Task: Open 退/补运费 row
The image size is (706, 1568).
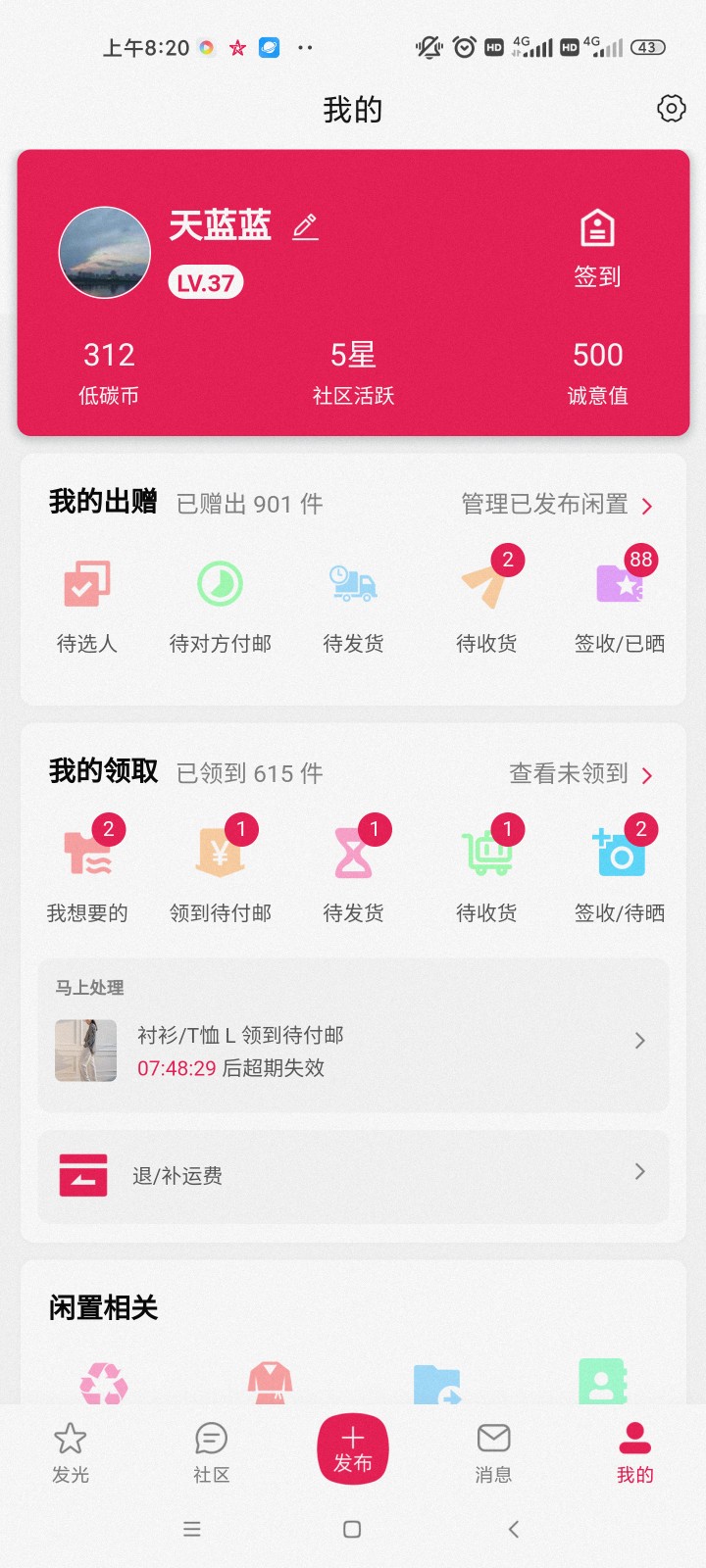Action: (353, 1175)
